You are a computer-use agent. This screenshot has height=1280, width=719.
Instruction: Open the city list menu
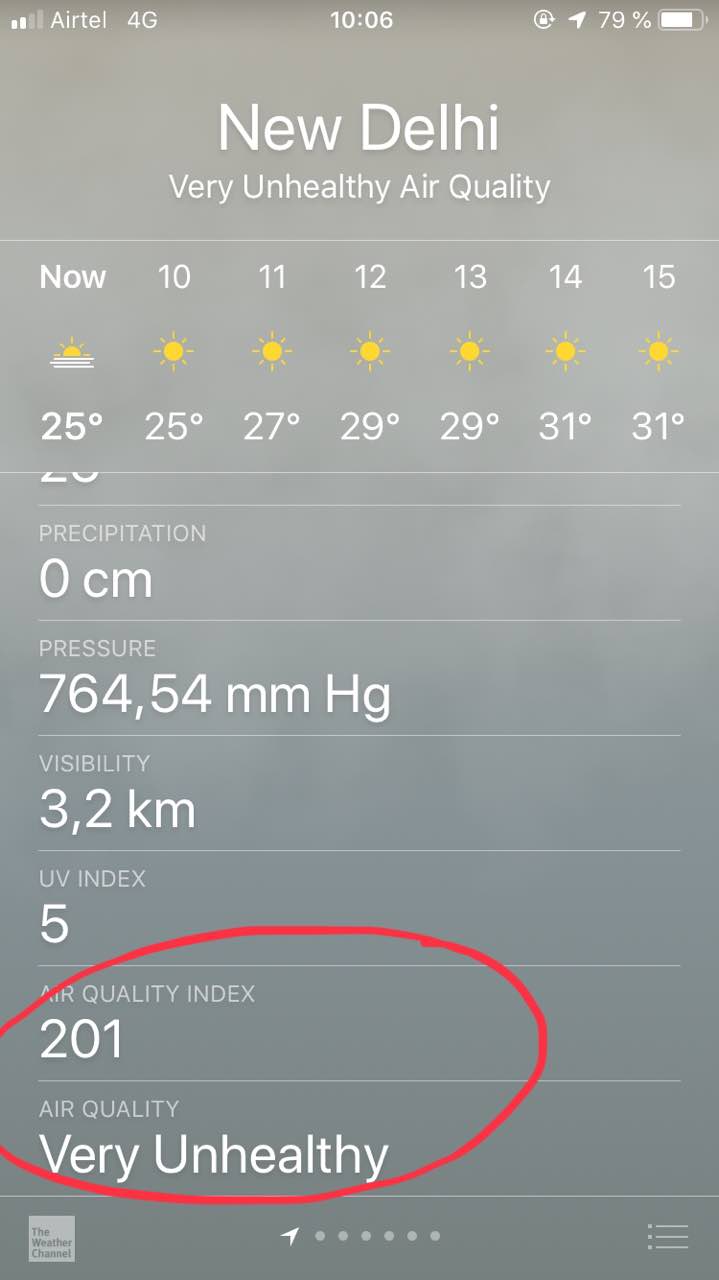click(x=667, y=1237)
